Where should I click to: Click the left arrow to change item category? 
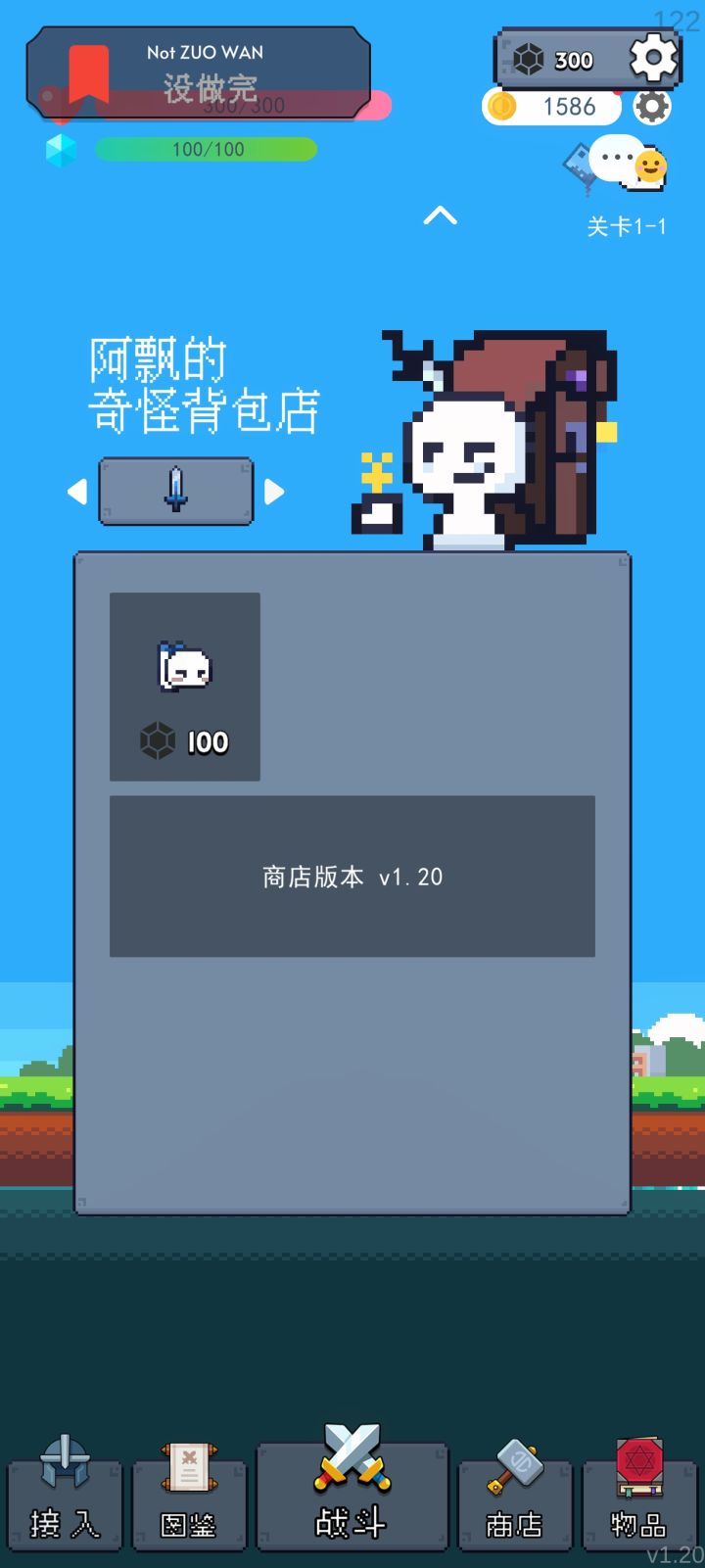[78, 490]
